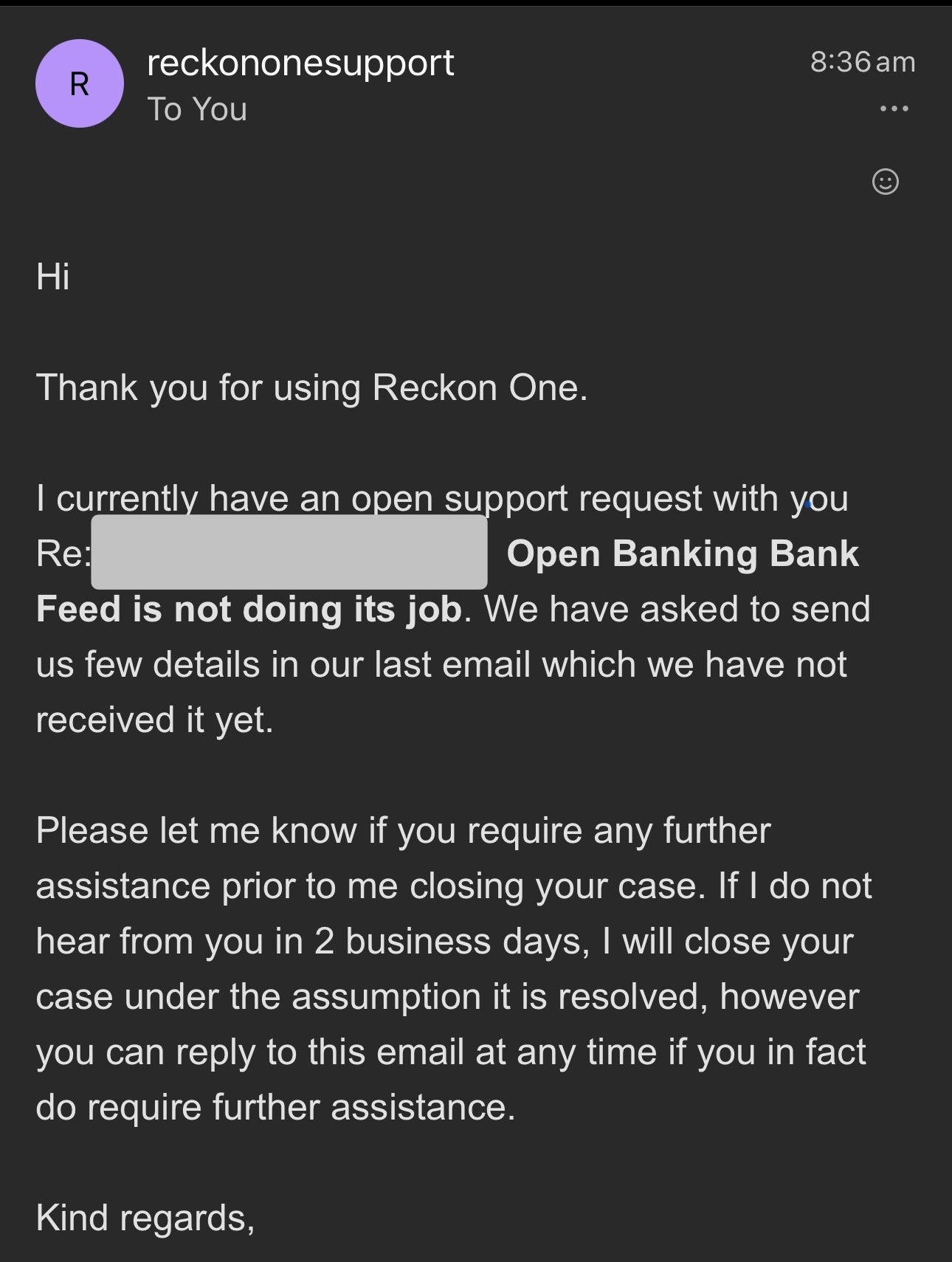Add an emoji reaction to this email

pyautogui.click(x=885, y=181)
